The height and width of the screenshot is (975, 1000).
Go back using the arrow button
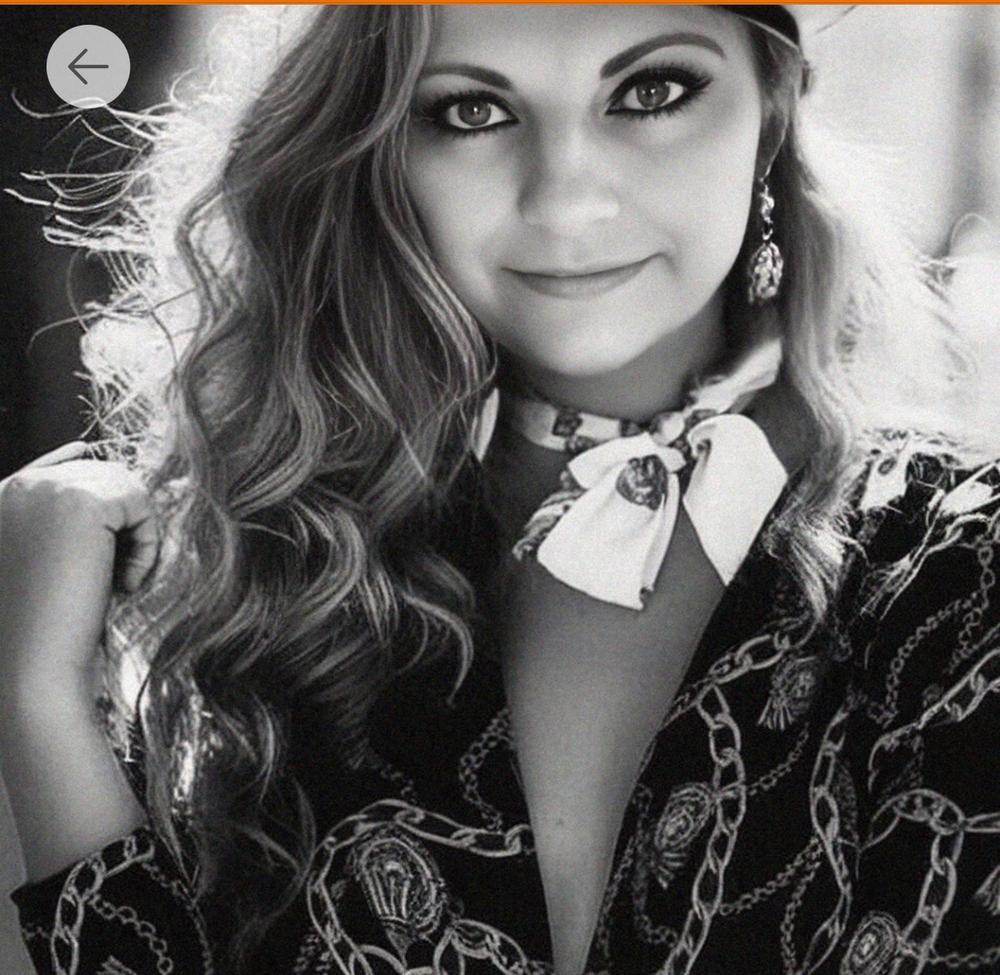pyautogui.click(x=88, y=66)
